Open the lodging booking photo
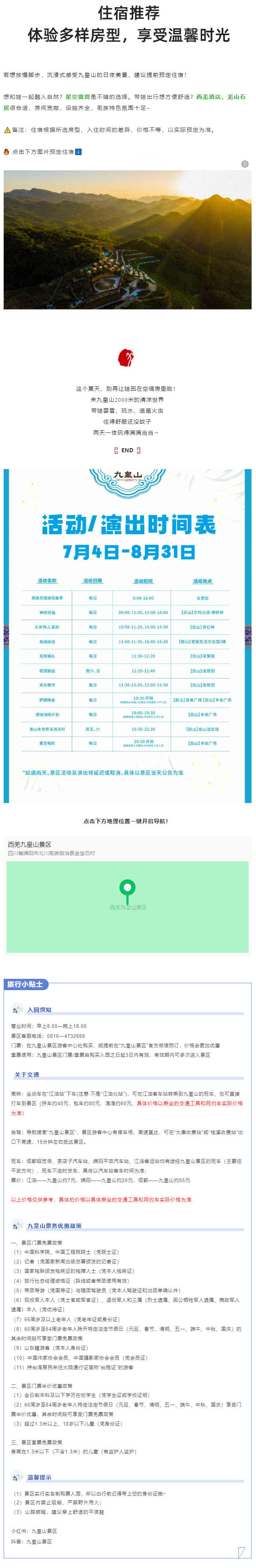This screenshot has width=256, height=1568. click(x=128, y=240)
